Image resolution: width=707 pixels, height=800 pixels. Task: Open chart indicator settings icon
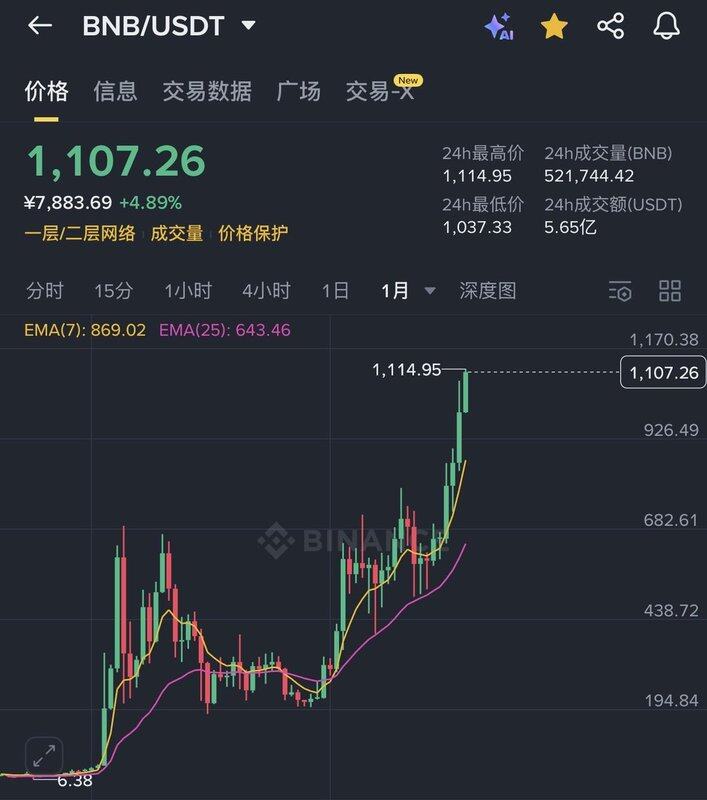click(x=620, y=292)
